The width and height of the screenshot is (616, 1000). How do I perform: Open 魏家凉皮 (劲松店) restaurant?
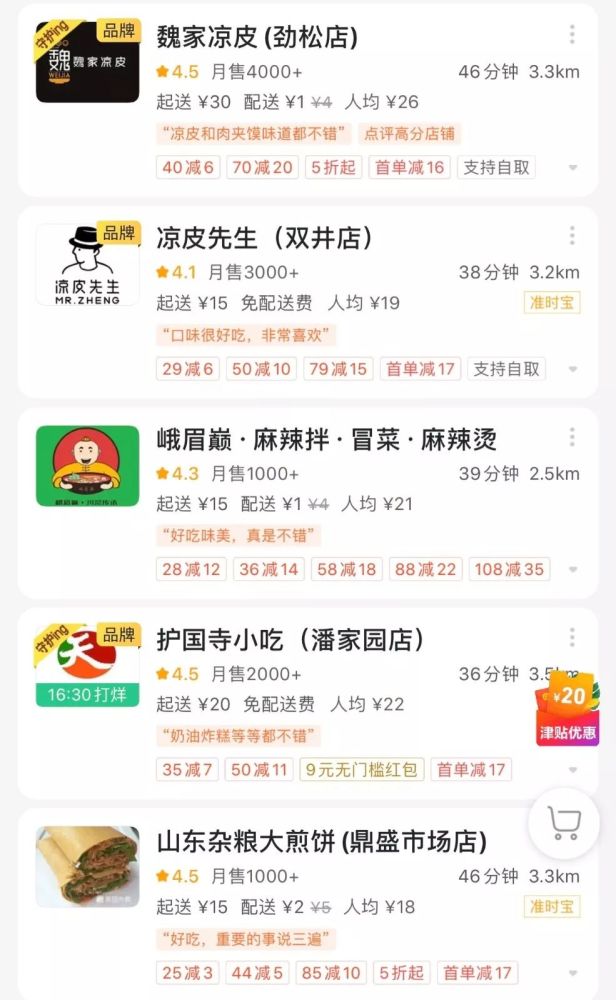[257, 38]
